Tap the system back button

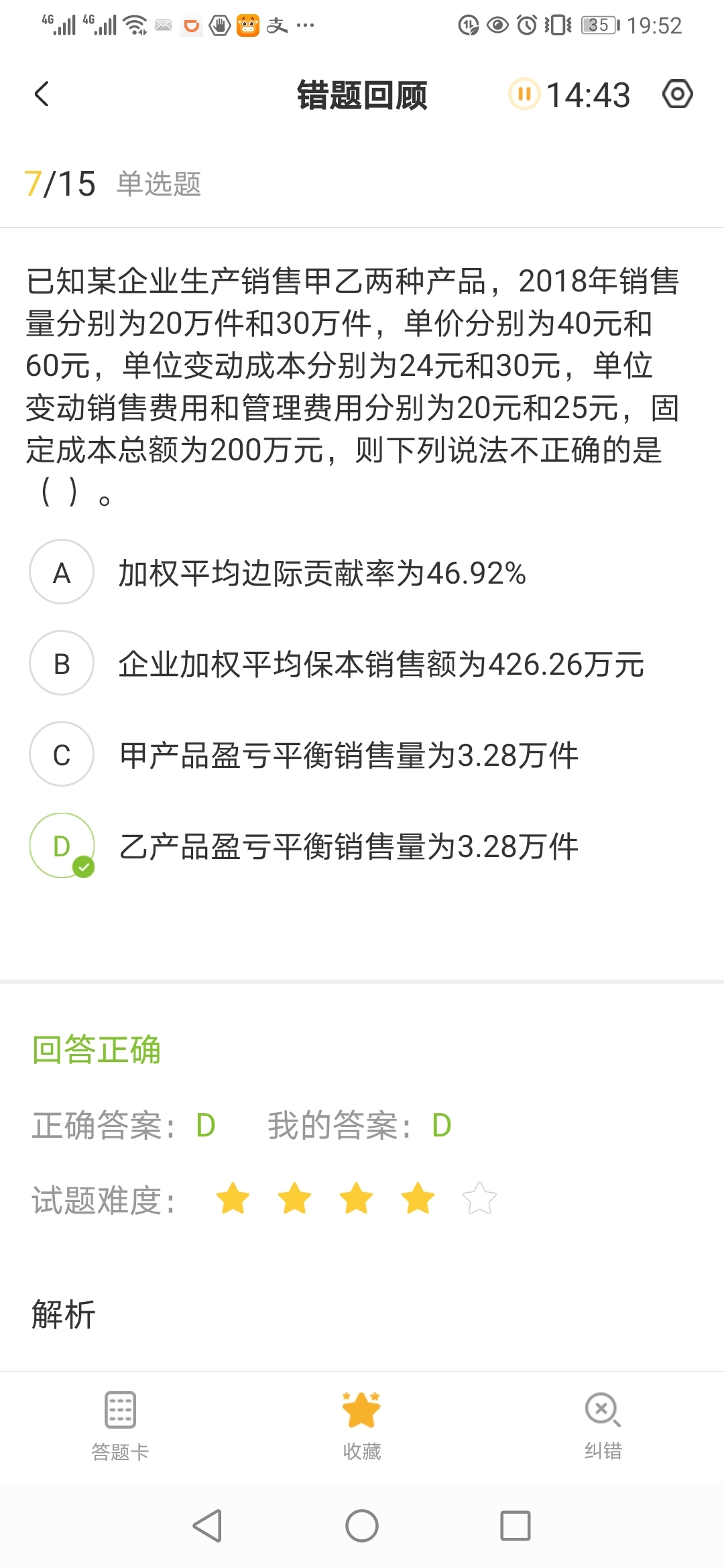pyautogui.click(x=207, y=1526)
